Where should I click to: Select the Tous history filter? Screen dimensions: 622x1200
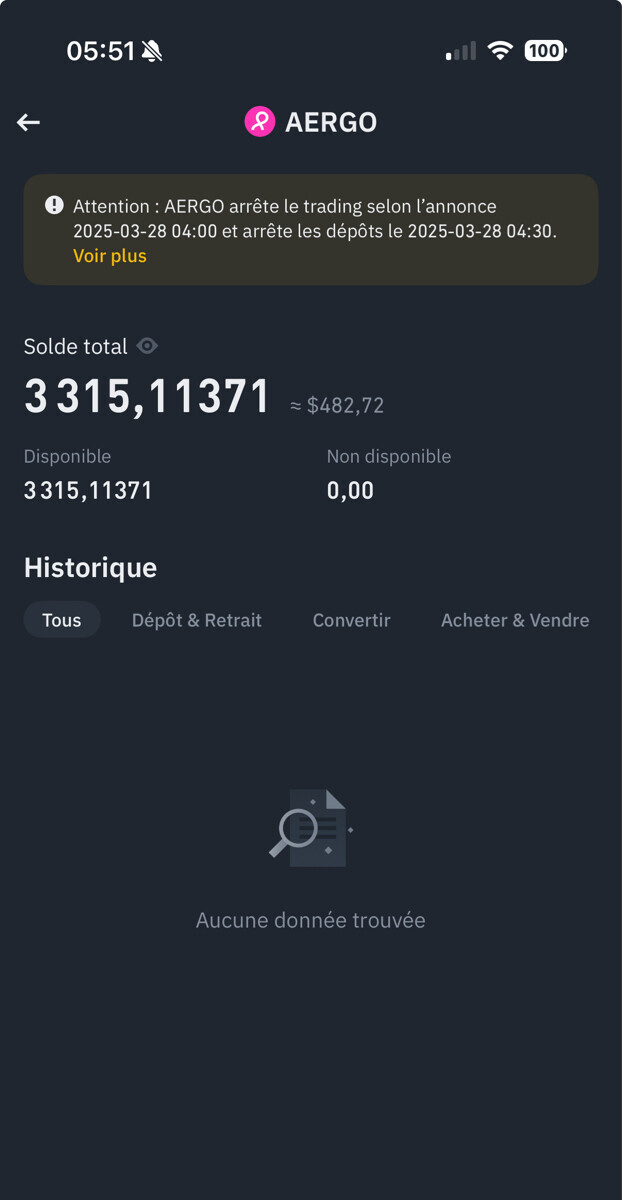coord(62,620)
